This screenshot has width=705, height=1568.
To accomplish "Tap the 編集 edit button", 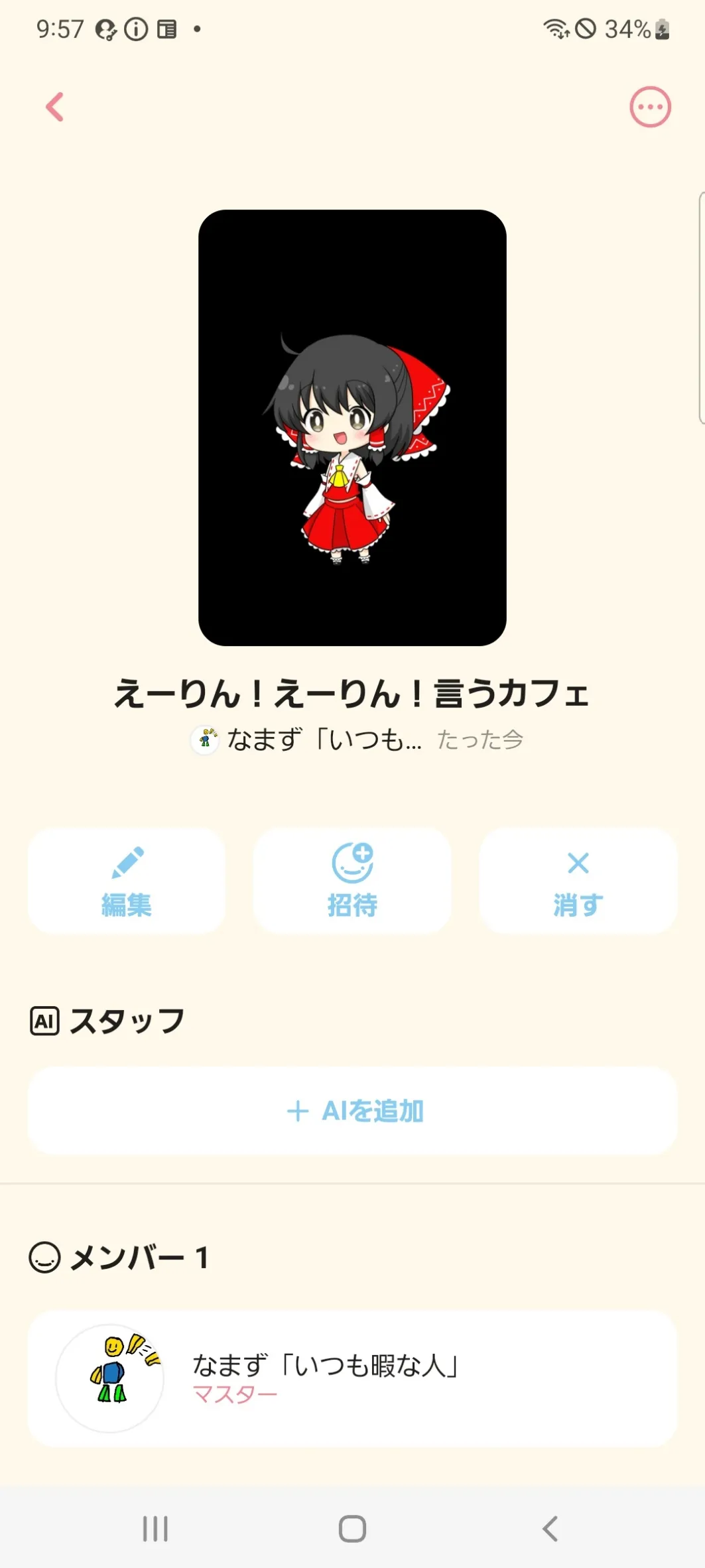I will (126, 881).
